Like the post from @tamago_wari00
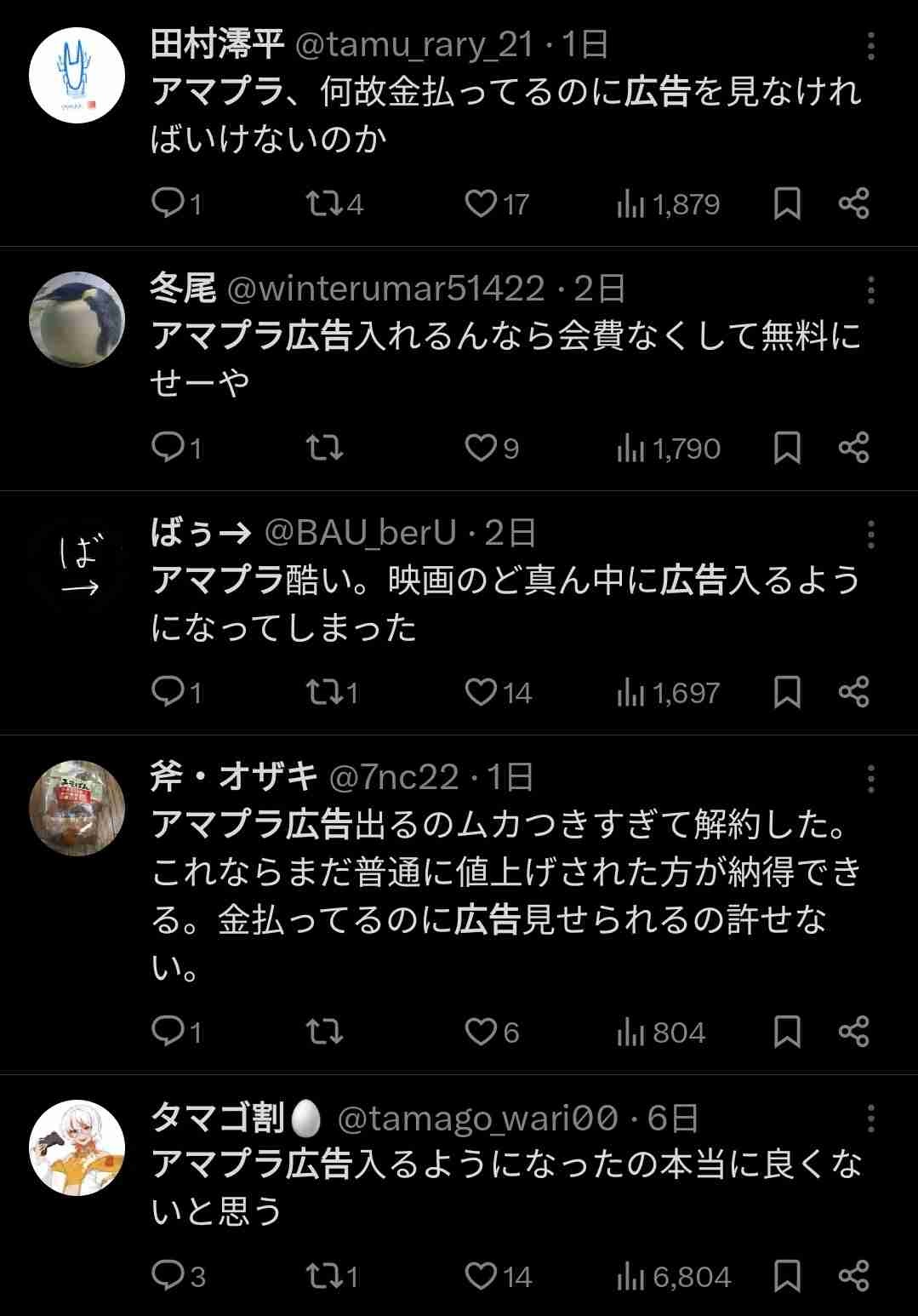This screenshot has width=918, height=1316. tap(482, 1276)
